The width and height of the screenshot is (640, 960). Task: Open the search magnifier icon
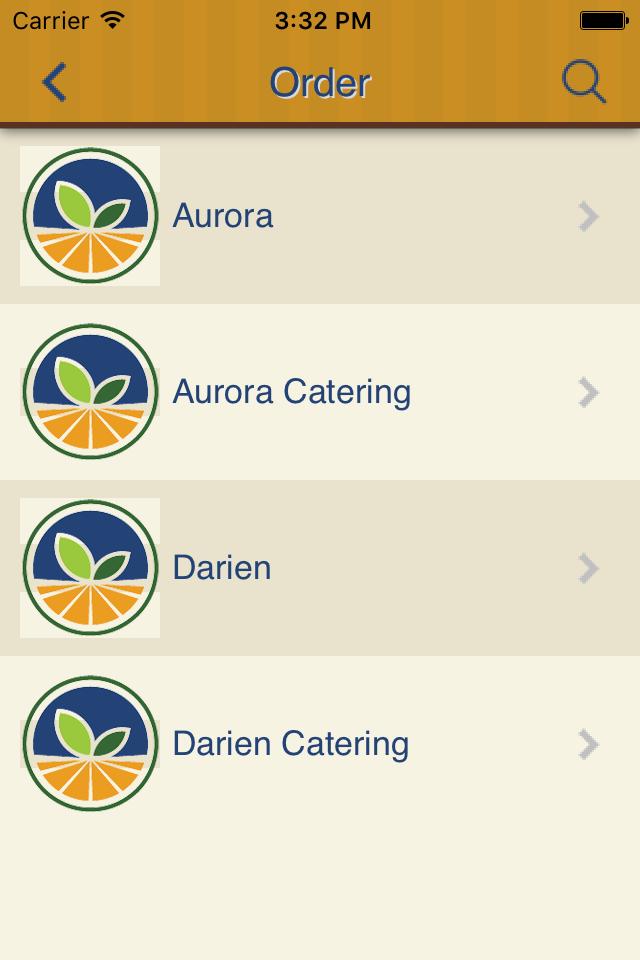(584, 82)
